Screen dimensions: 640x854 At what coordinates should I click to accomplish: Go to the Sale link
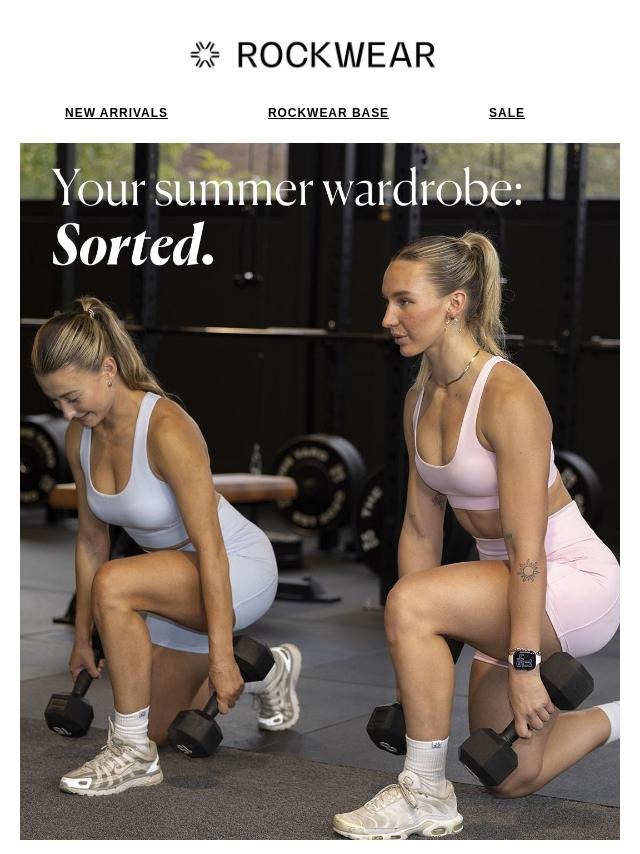[x=506, y=113]
